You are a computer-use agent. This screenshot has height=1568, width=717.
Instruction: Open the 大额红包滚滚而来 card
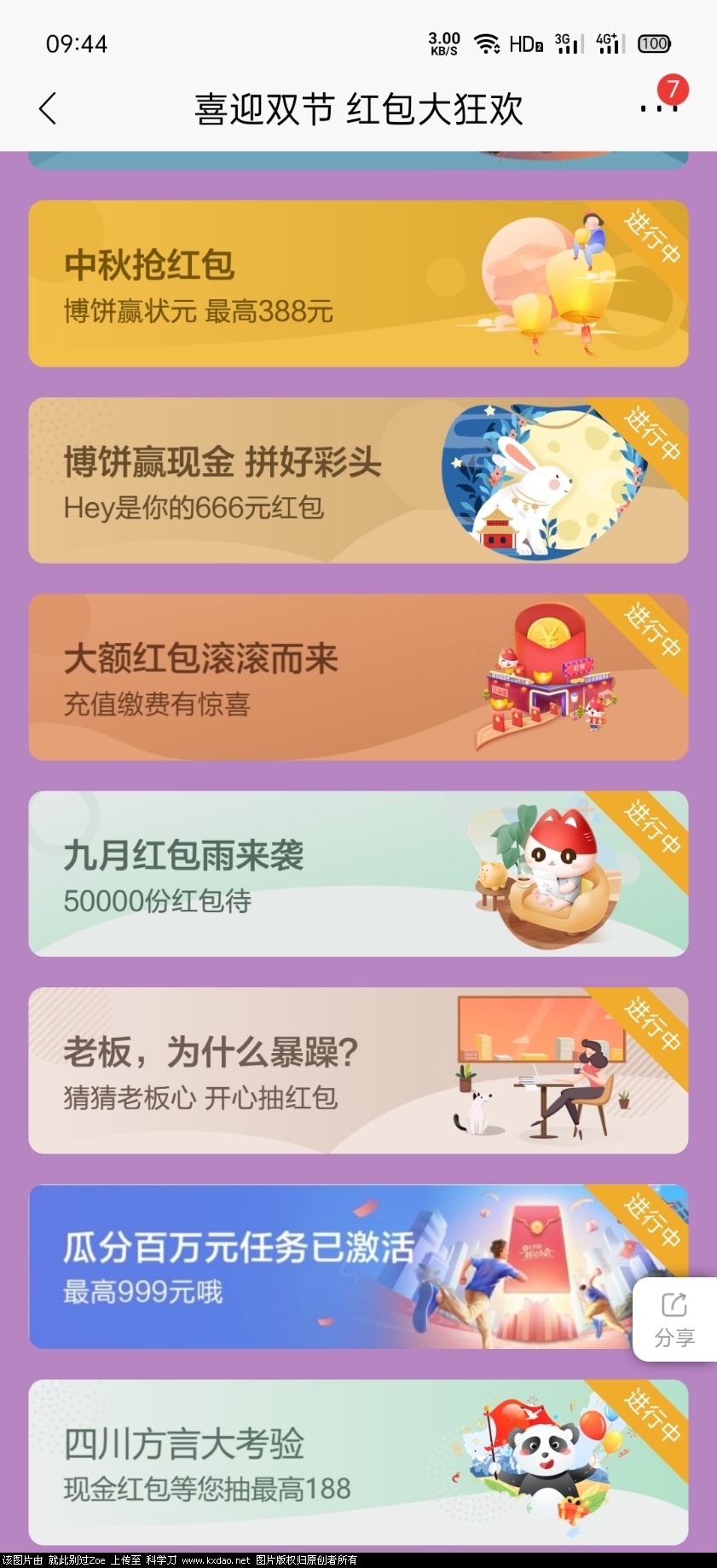tap(358, 678)
